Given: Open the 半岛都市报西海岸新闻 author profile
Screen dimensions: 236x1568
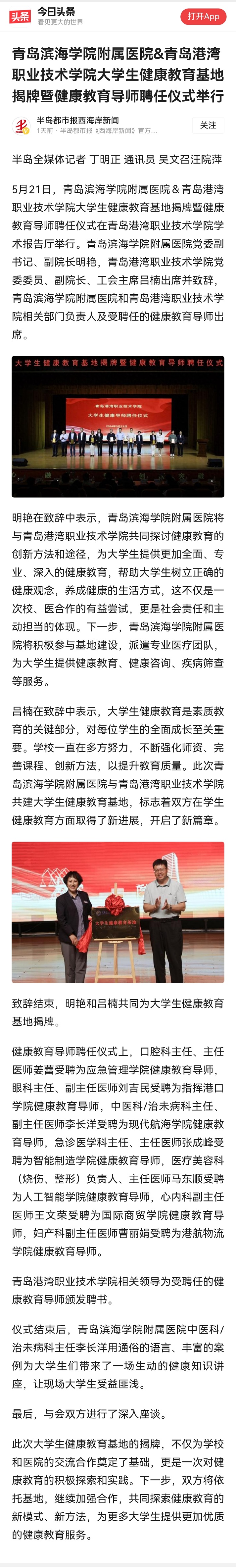Looking at the screenshot, I should click(x=77, y=121).
